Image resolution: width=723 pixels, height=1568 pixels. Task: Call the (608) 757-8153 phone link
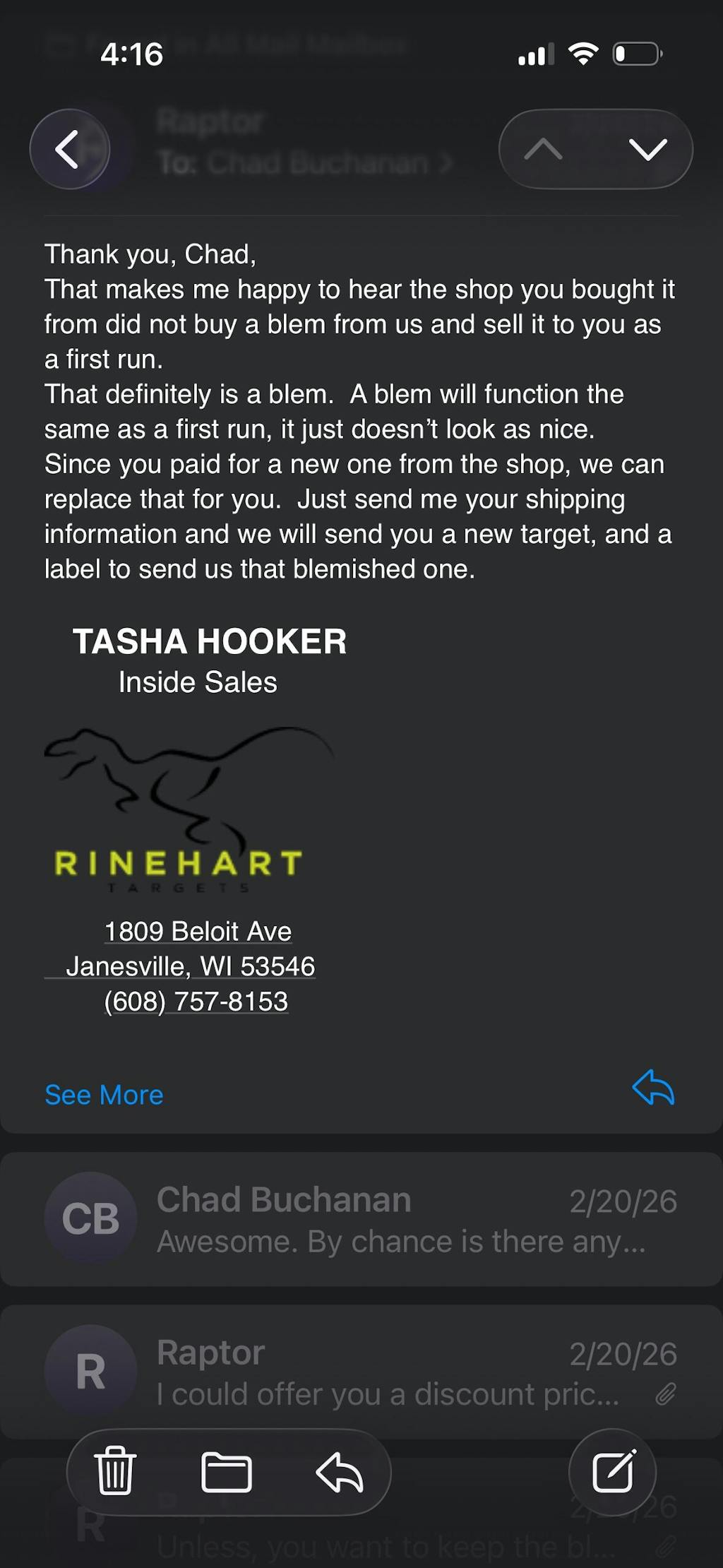click(x=196, y=1002)
